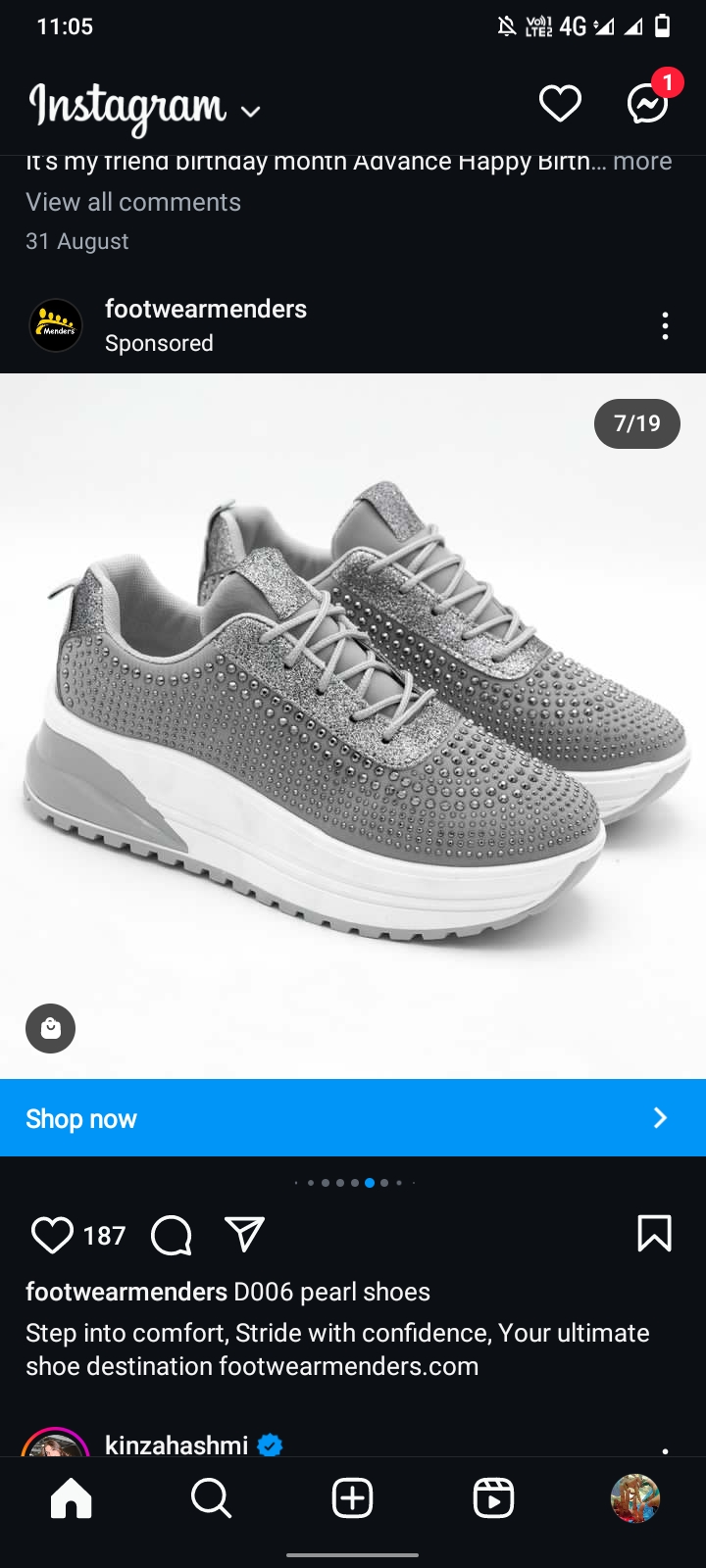Open kinzahashmi's profile

point(176,1445)
